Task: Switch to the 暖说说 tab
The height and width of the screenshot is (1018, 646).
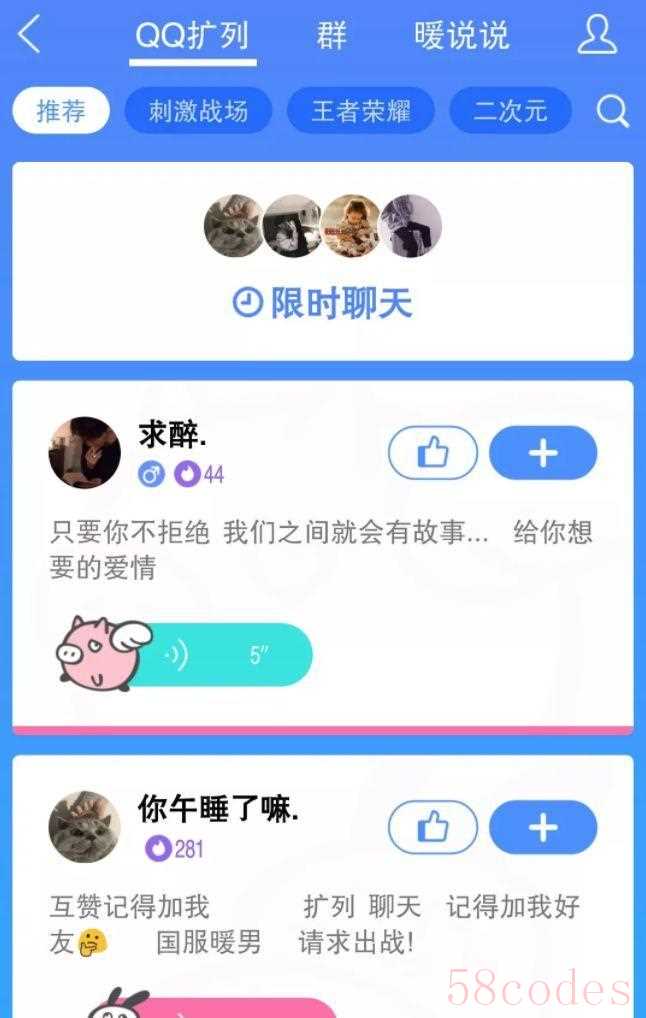Action: pyautogui.click(x=462, y=35)
